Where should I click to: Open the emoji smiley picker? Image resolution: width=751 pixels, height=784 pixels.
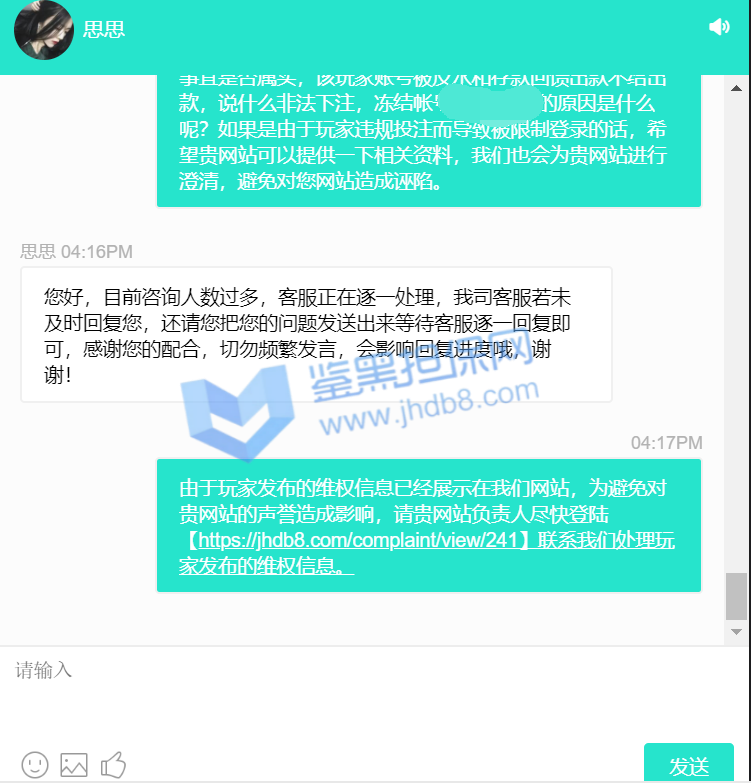click(35, 765)
